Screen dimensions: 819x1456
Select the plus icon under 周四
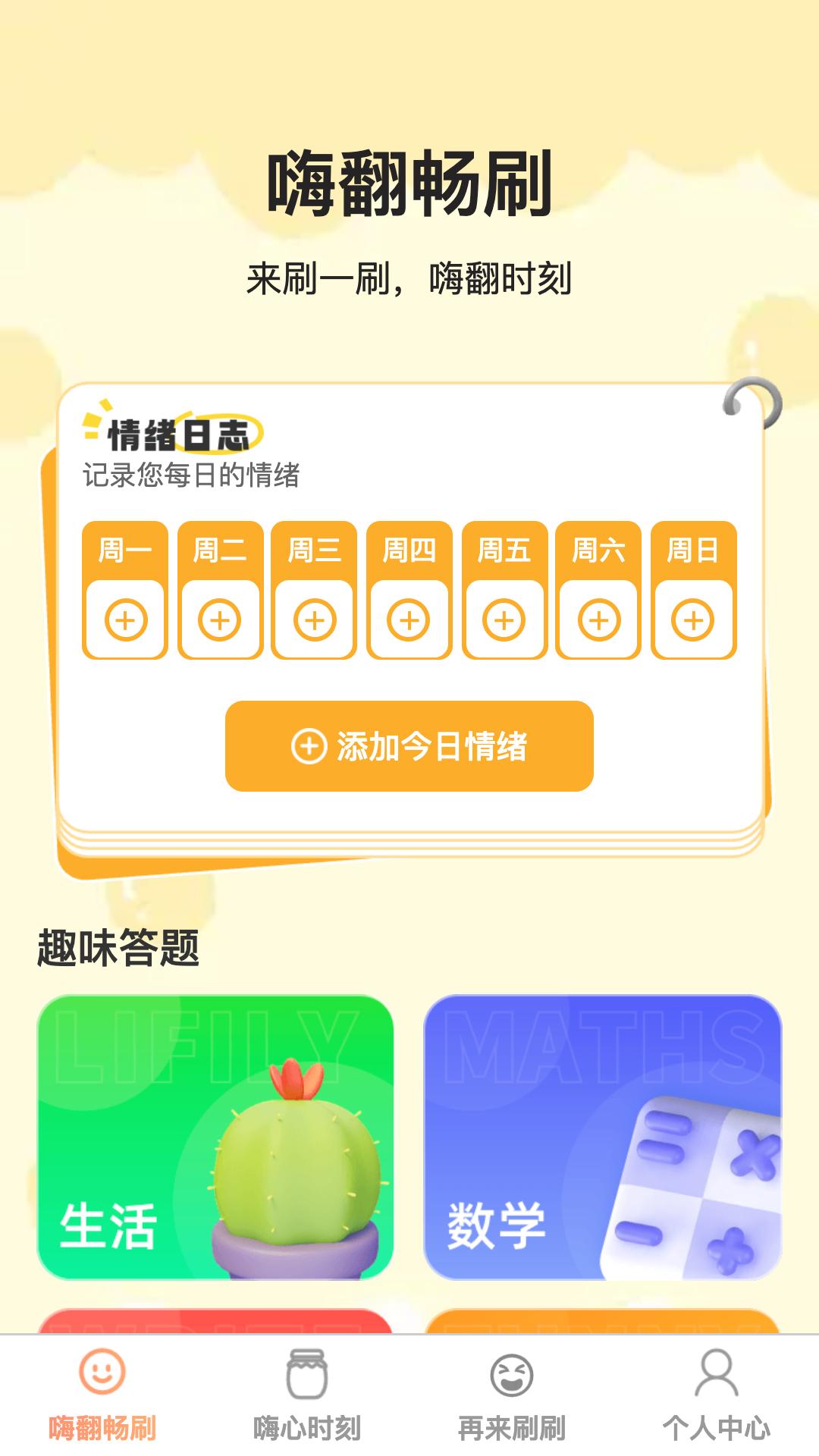pyautogui.click(x=409, y=622)
